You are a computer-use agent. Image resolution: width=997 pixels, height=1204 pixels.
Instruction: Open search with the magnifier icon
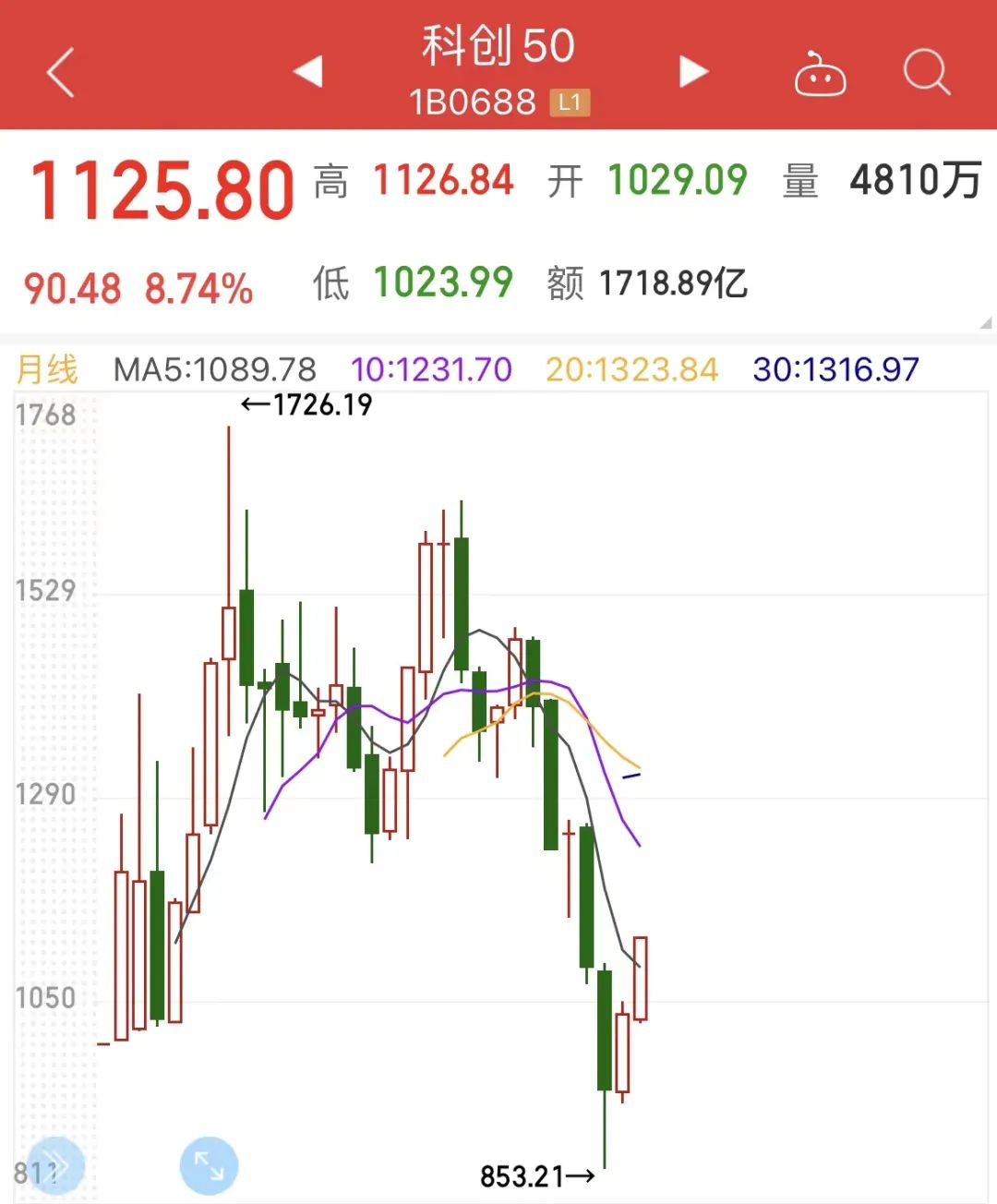[928, 72]
